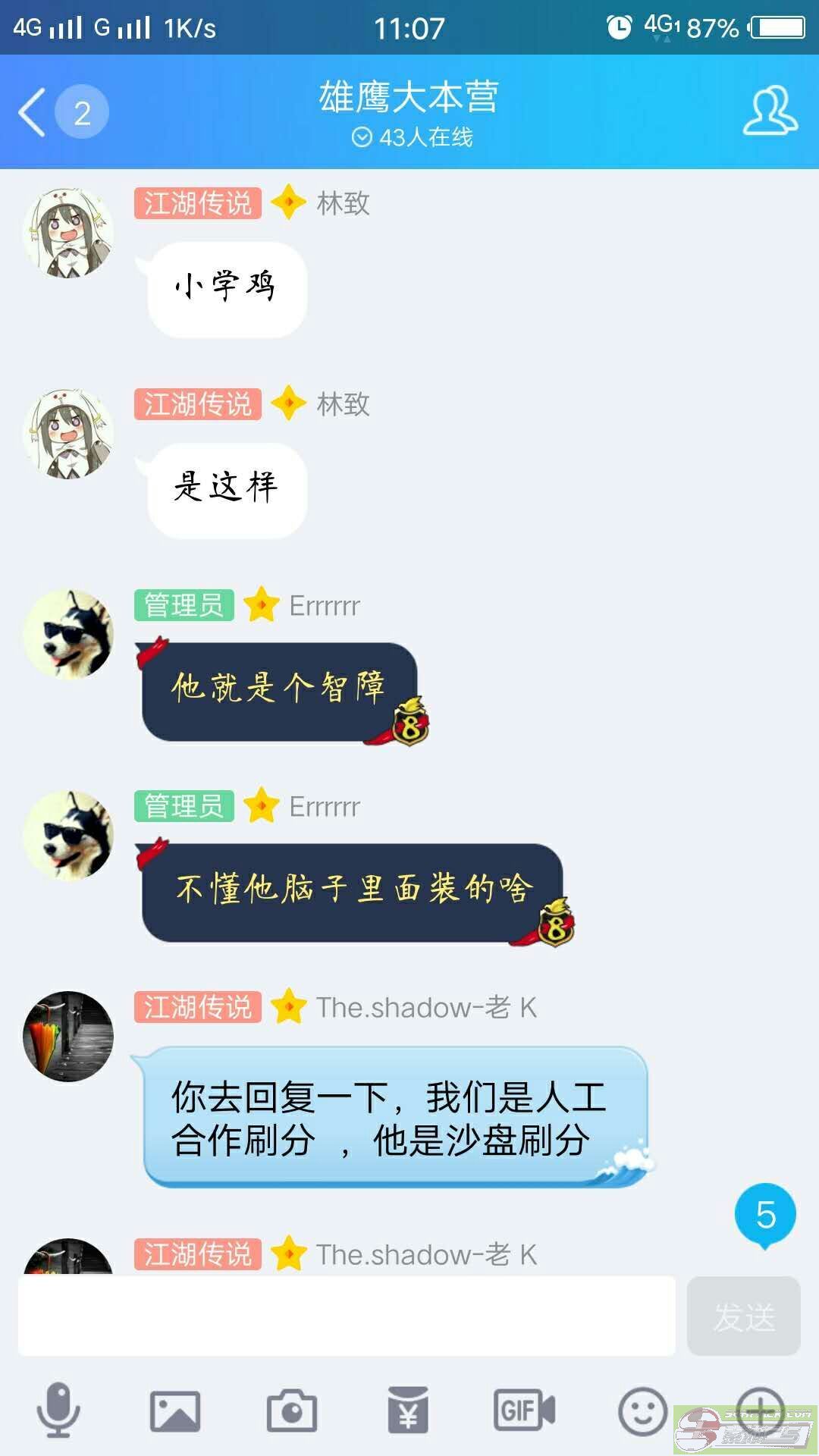
Task: Jump to the 5 new unread messages
Action: (765, 1215)
